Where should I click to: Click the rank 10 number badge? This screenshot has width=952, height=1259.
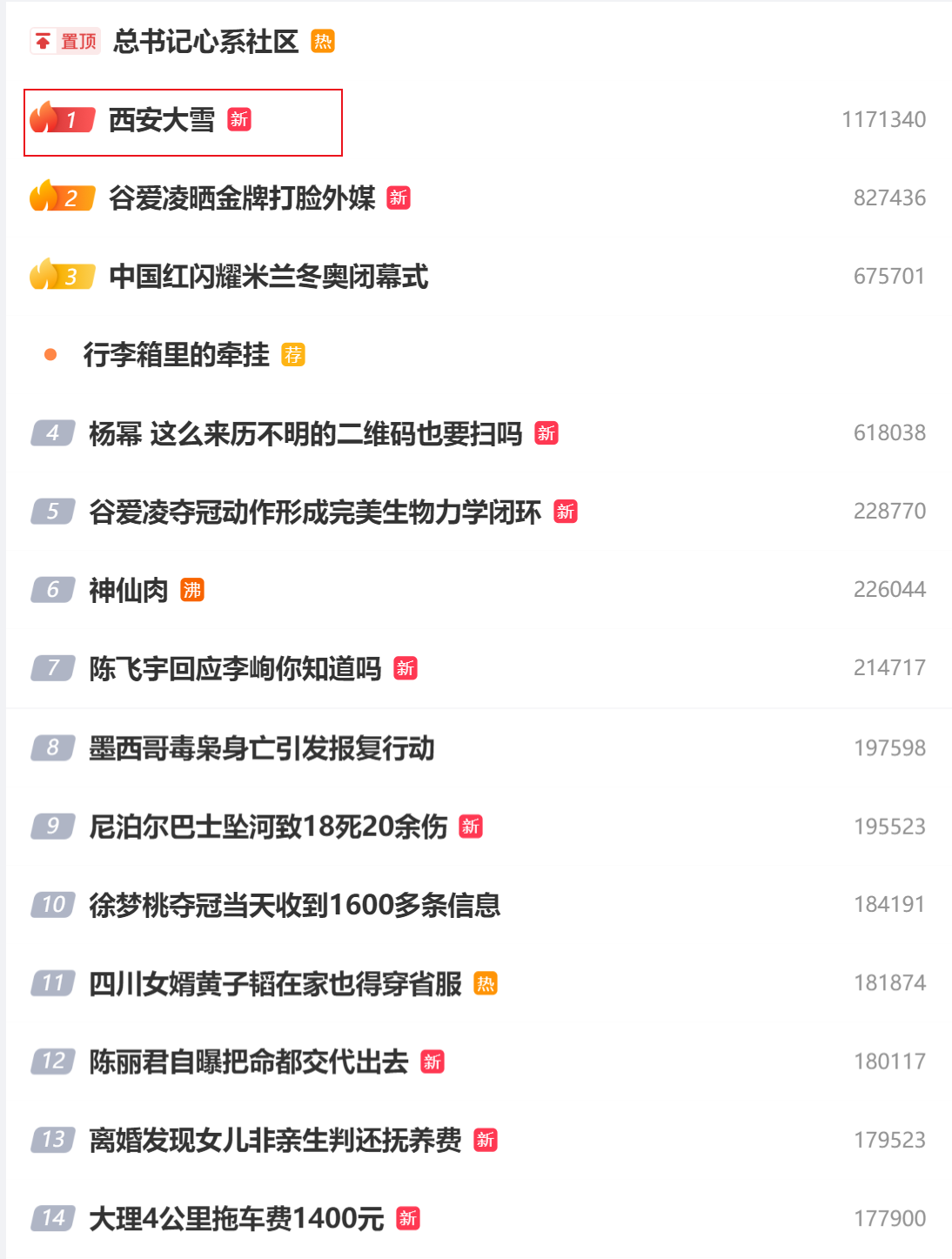pyautogui.click(x=55, y=903)
